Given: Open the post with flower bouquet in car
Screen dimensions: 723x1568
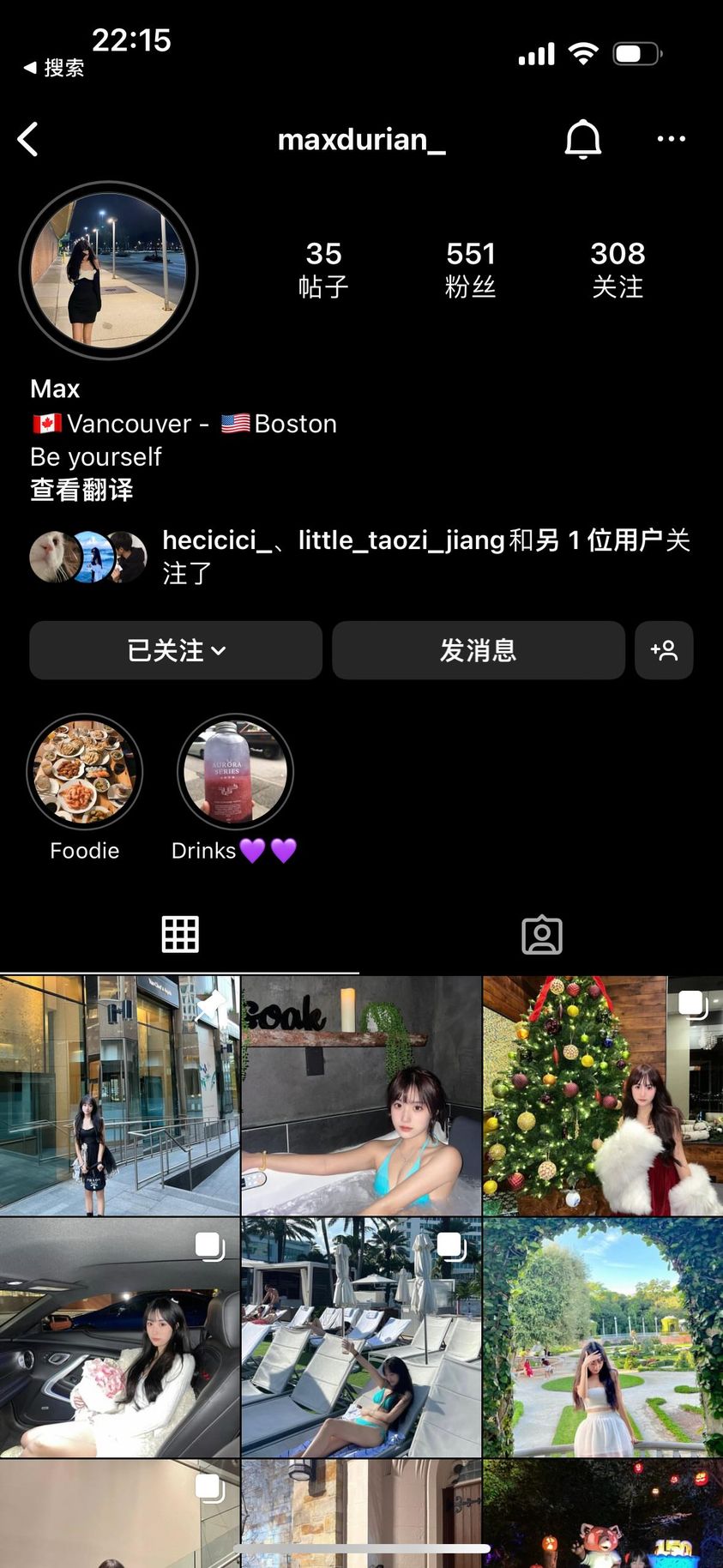Looking at the screenshot, I should 119,1337.
